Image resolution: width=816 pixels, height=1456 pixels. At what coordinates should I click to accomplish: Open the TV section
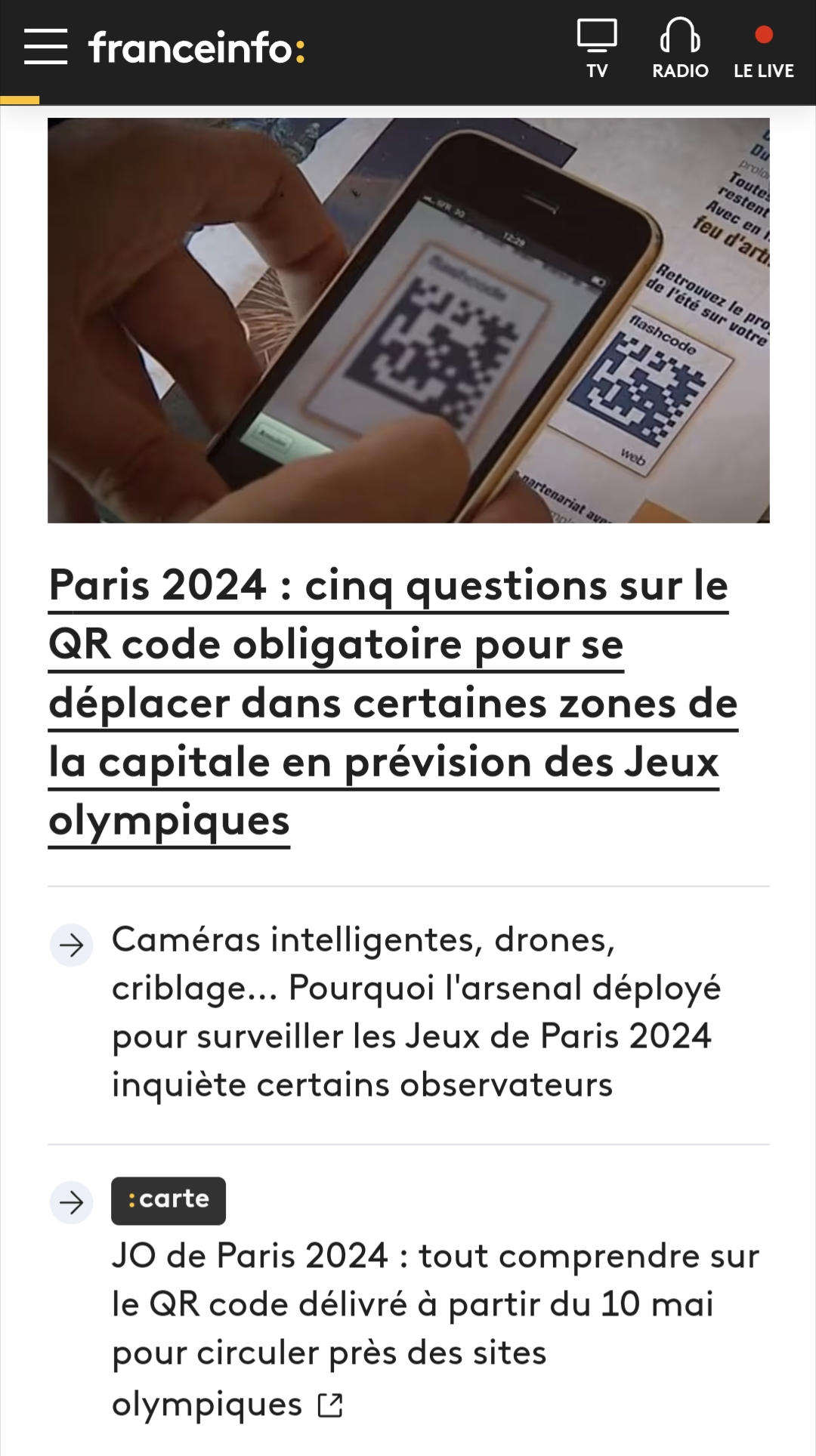point(597,50)
